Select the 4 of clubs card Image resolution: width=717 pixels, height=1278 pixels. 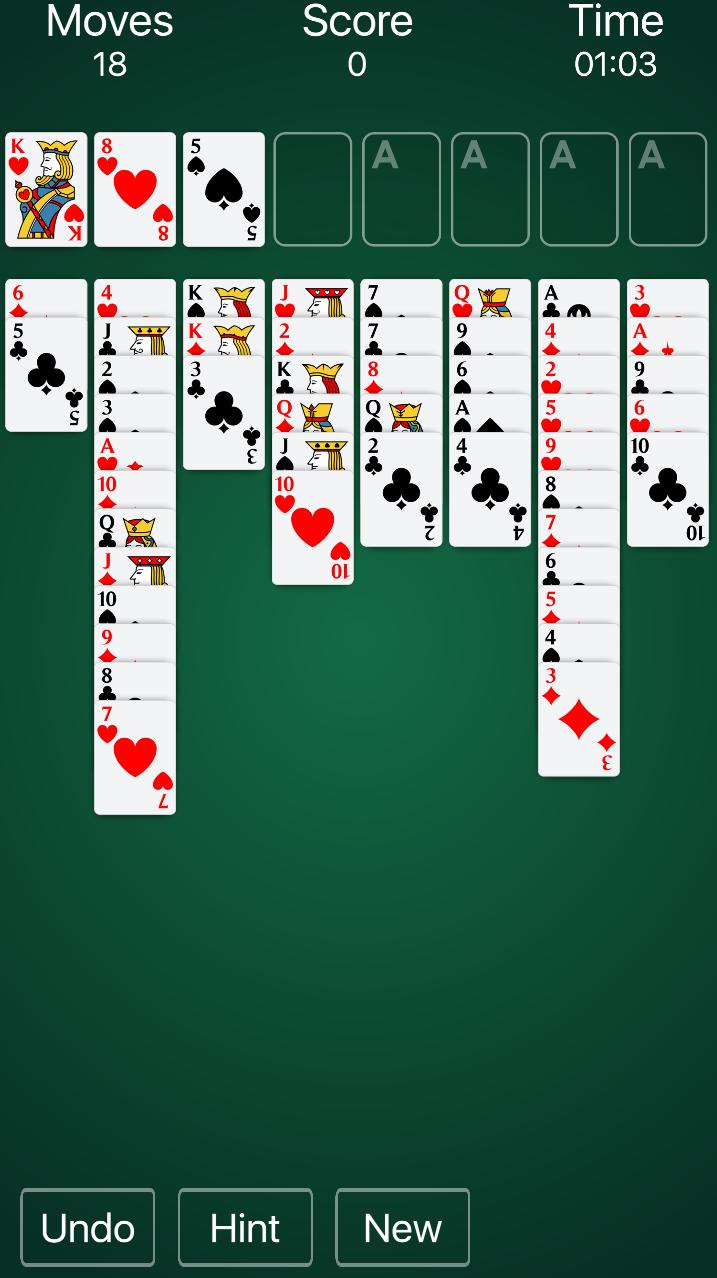[x=491, y=490]
